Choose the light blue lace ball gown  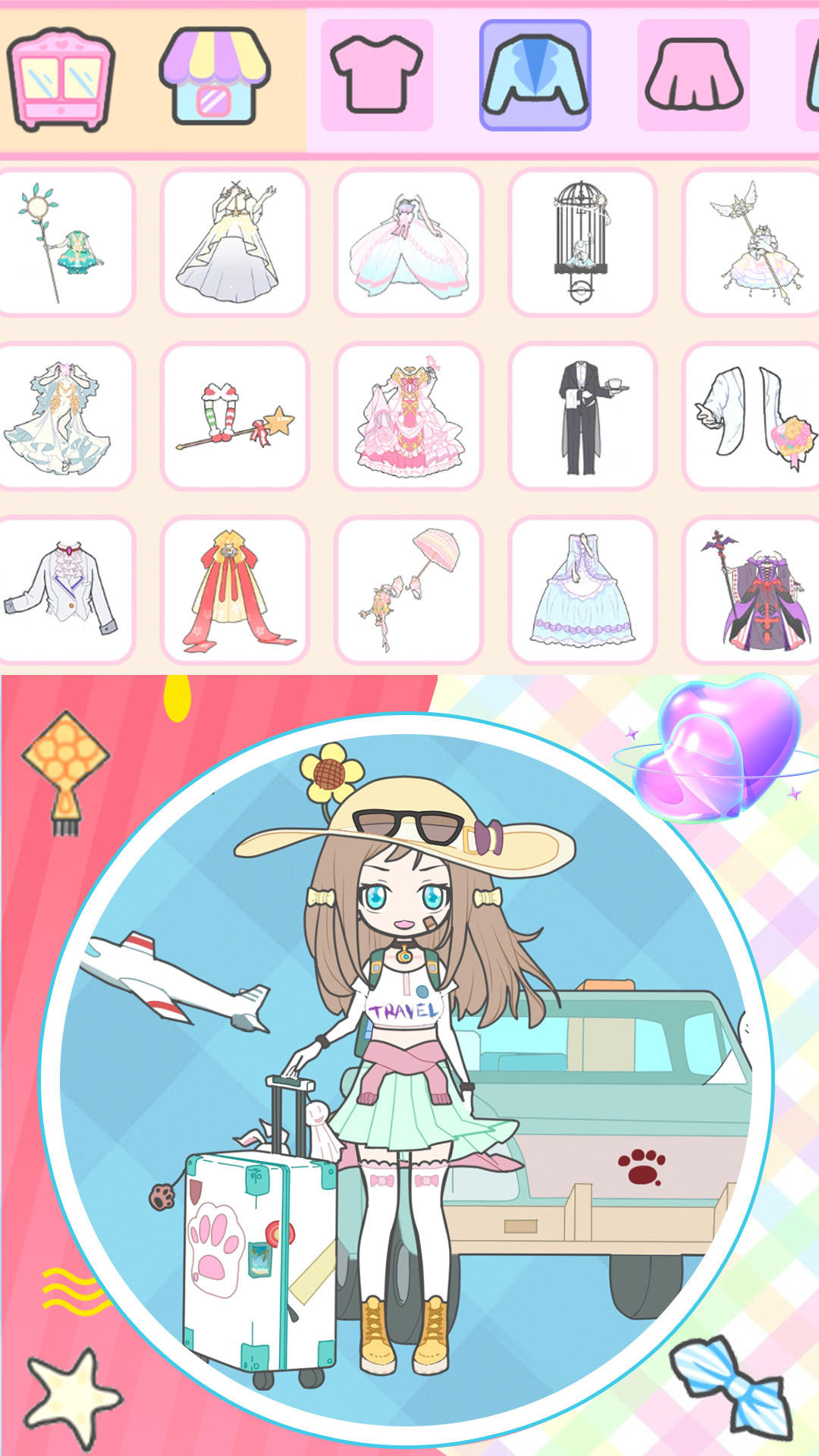pyautogui.click(x=582, y=589)
